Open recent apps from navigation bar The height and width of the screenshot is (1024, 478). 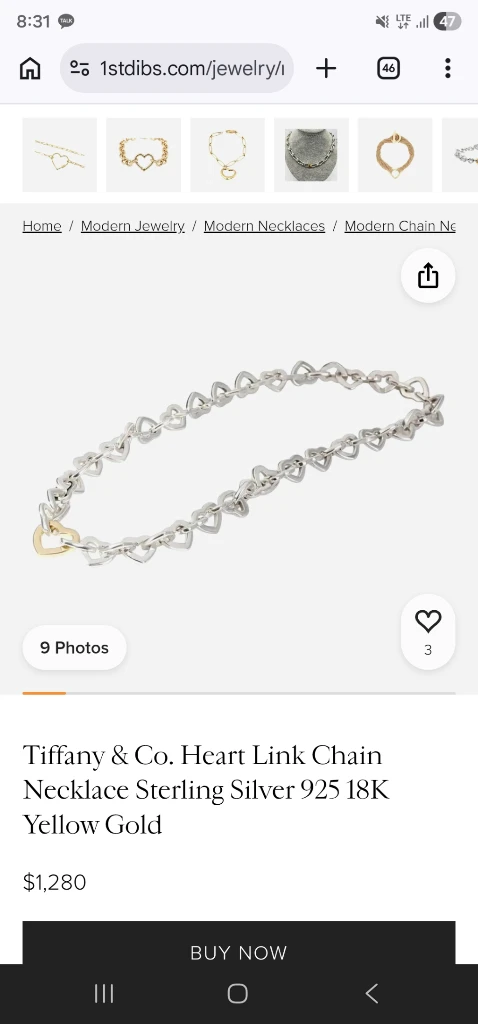pyautogui.click(x=104, y=993)
